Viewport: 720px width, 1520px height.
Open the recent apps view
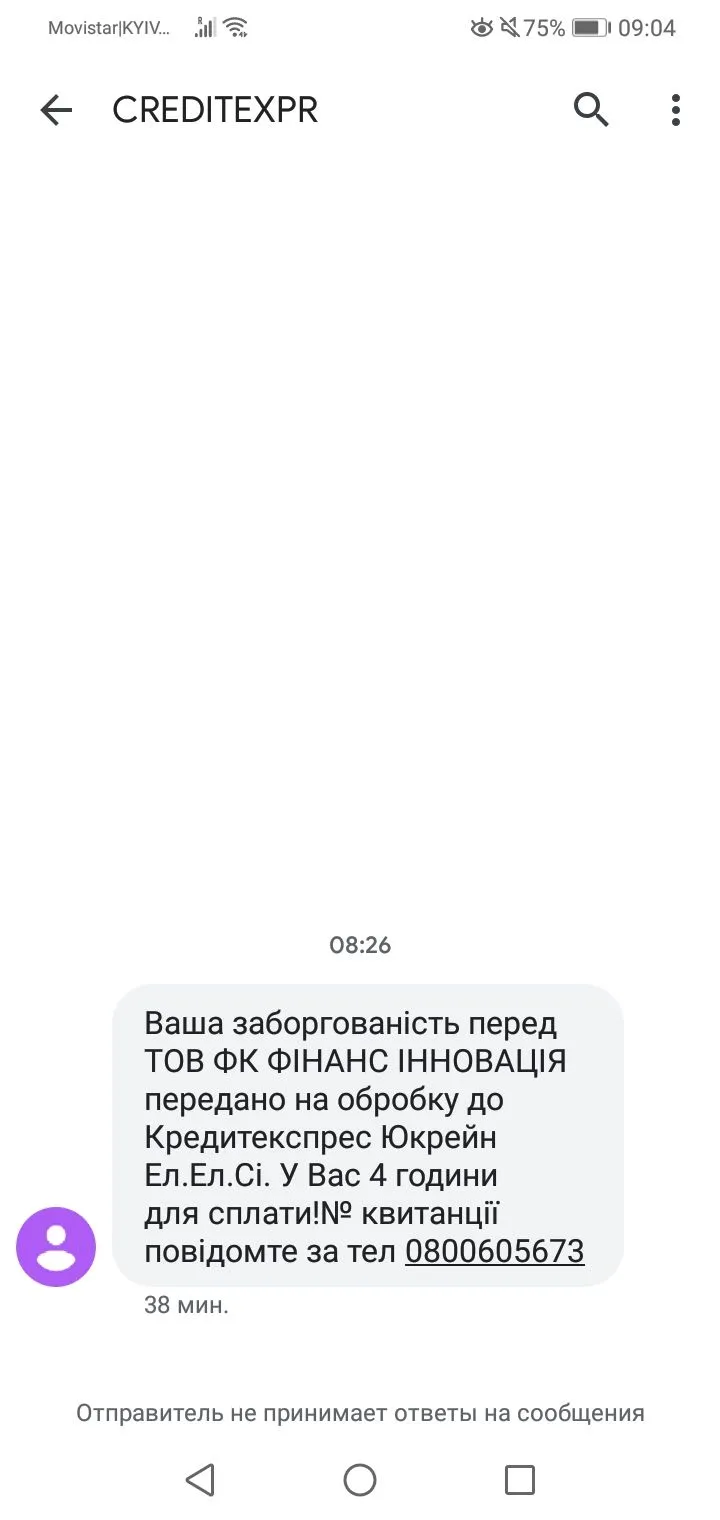pos(519,1479)
